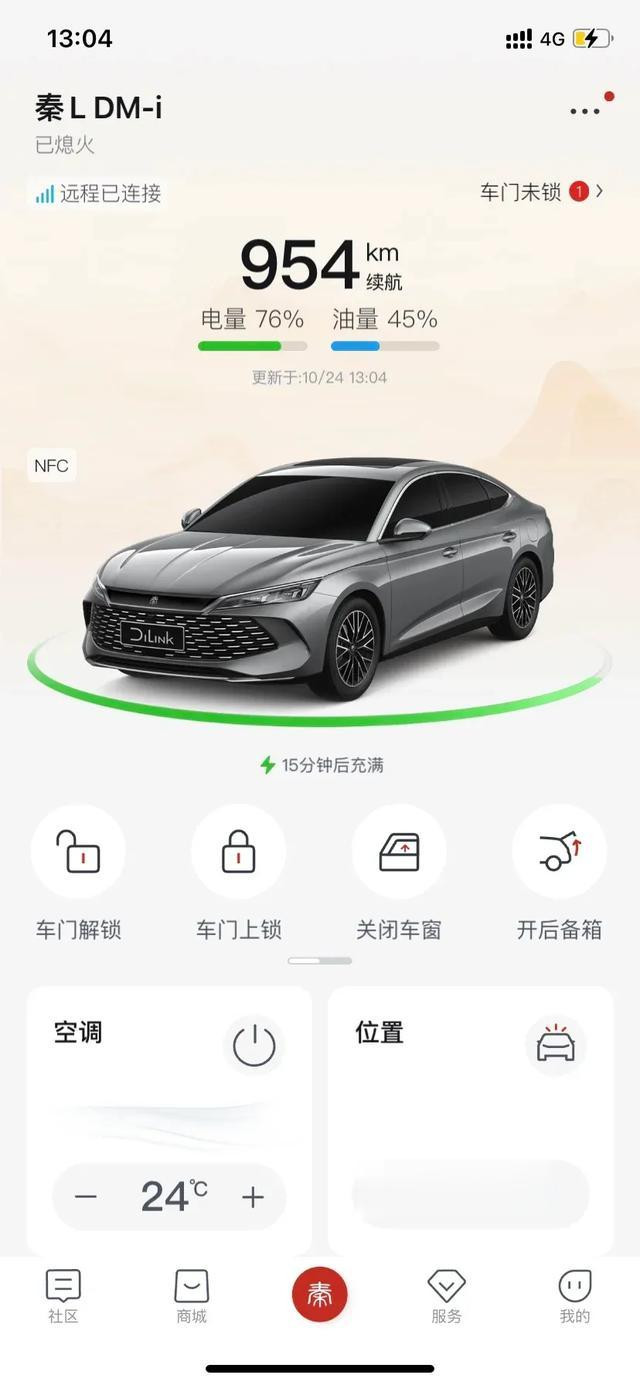This screenshot has width=640, height=1385.
Task: Increase AC temperature with plus button
Action: coord(253,1197)
